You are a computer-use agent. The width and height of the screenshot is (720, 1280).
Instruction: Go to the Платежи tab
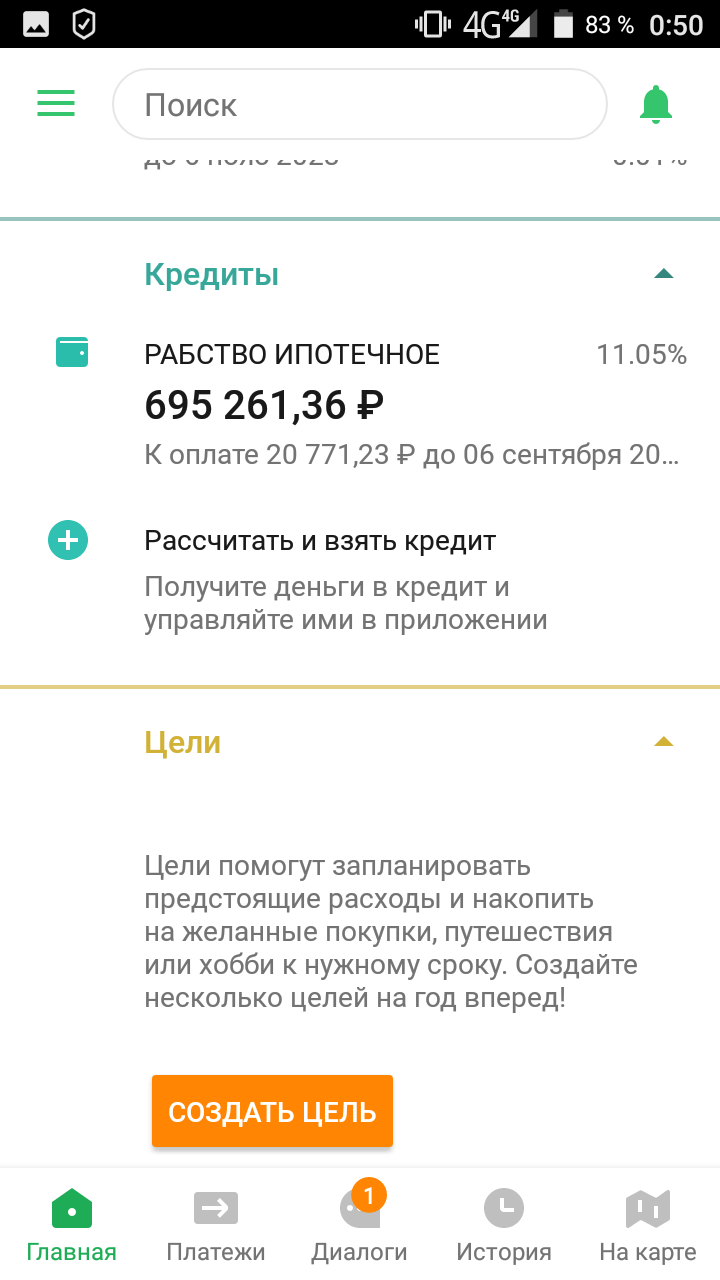click(216, 1224)
